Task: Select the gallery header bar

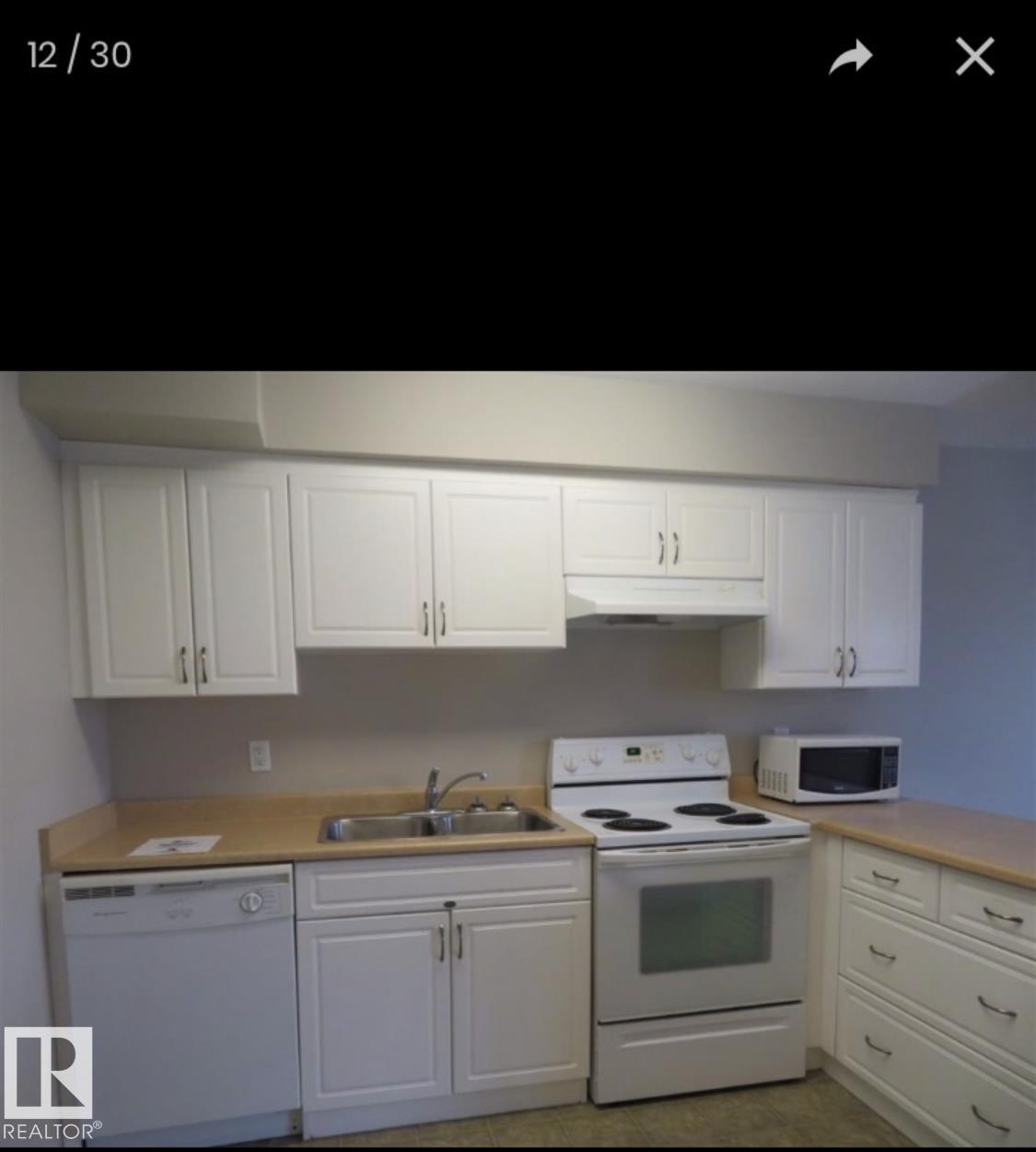Action: pos(516,56)
